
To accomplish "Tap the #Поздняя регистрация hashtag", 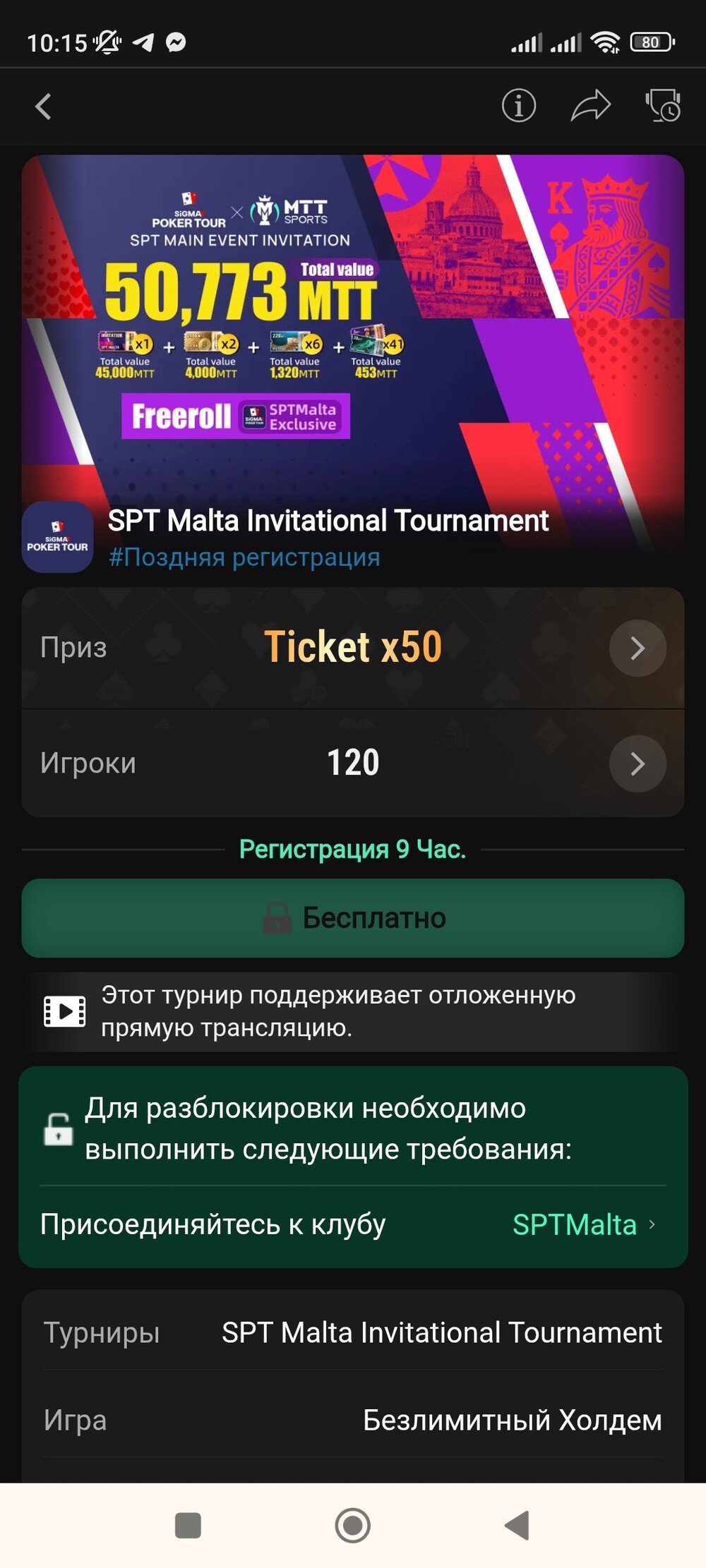I will point(244,557).
